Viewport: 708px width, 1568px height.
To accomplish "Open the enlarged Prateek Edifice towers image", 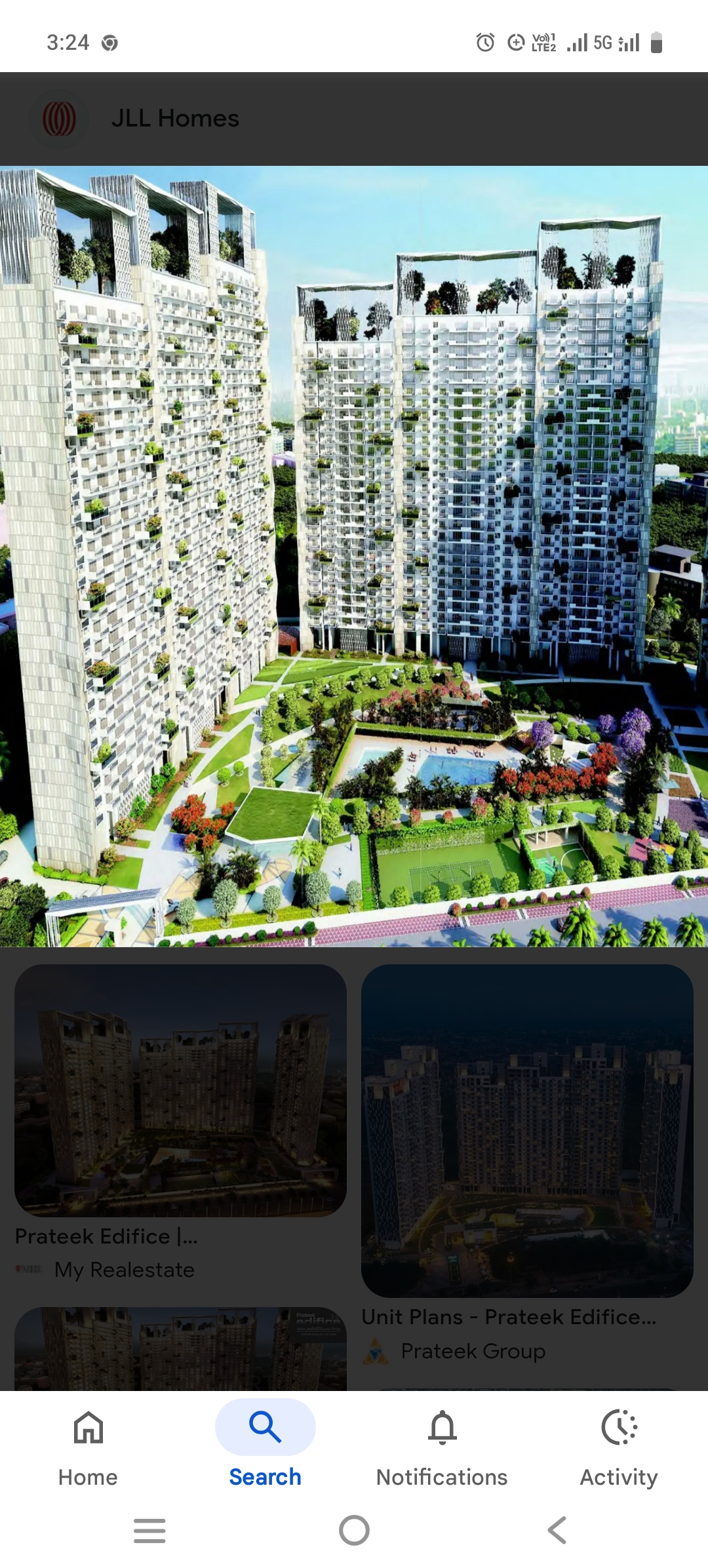I will (354, 556).
